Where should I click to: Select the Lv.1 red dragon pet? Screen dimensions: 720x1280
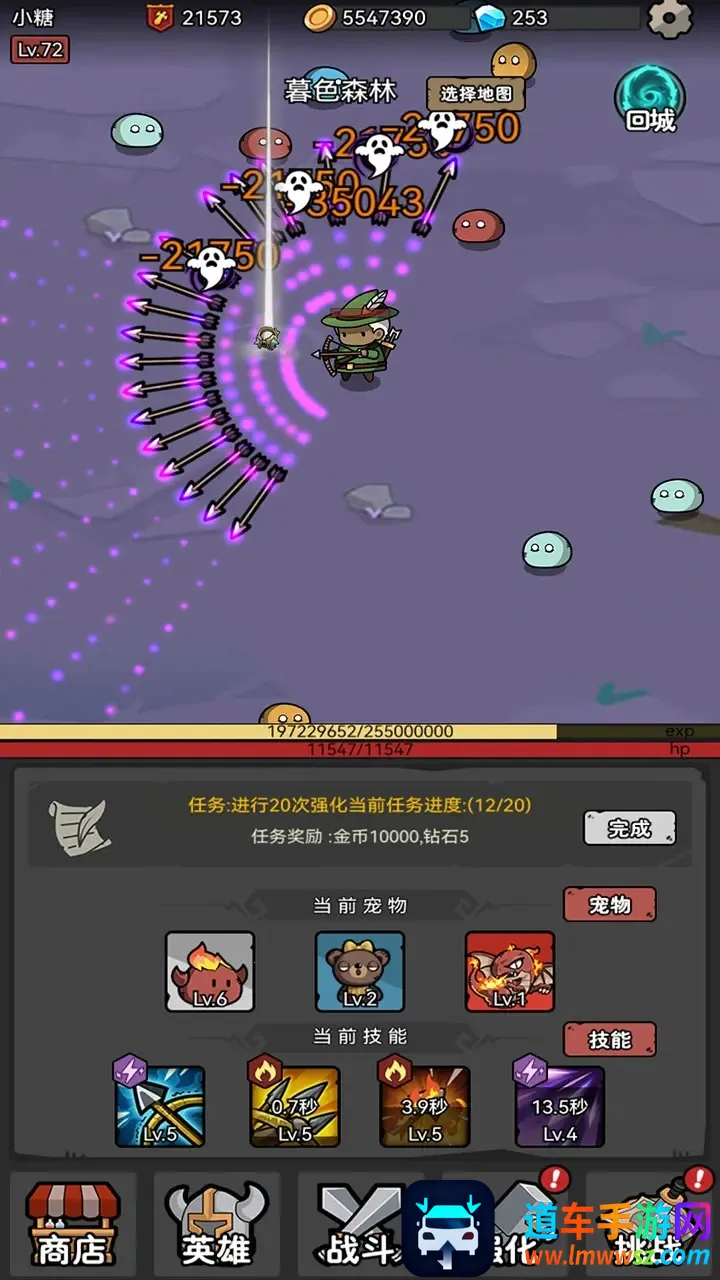510,972
